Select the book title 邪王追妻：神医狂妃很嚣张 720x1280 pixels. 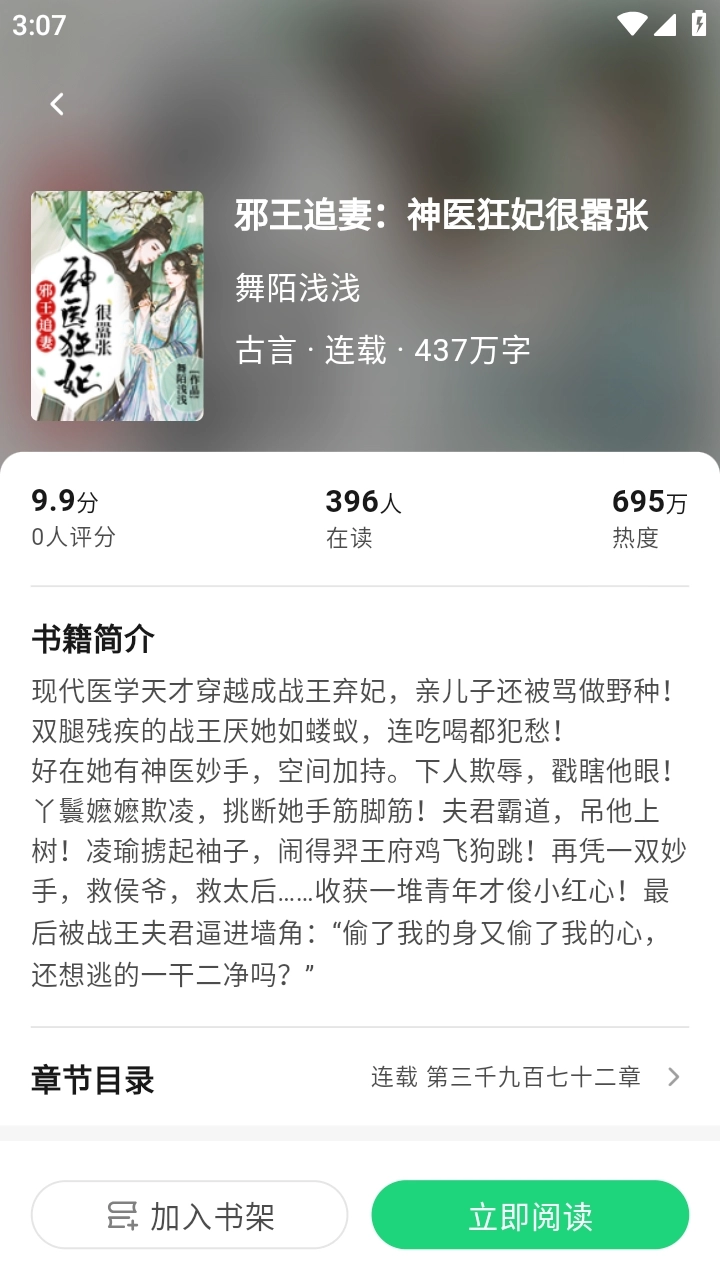click(442, 217)
